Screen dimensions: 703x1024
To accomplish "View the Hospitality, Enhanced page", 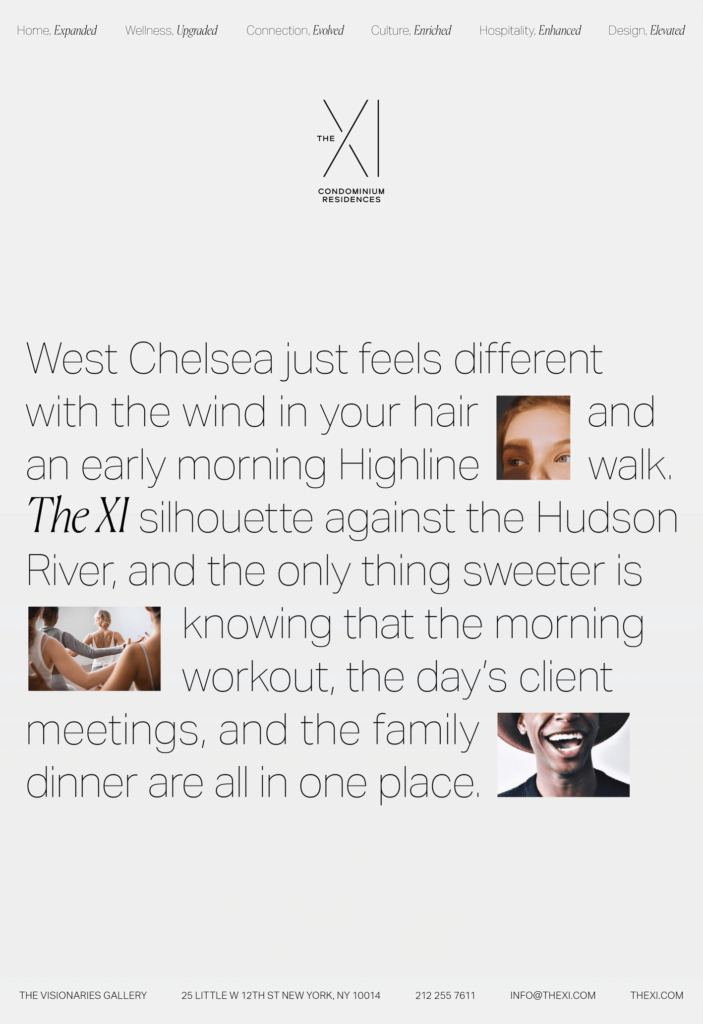I will [530, 31].
